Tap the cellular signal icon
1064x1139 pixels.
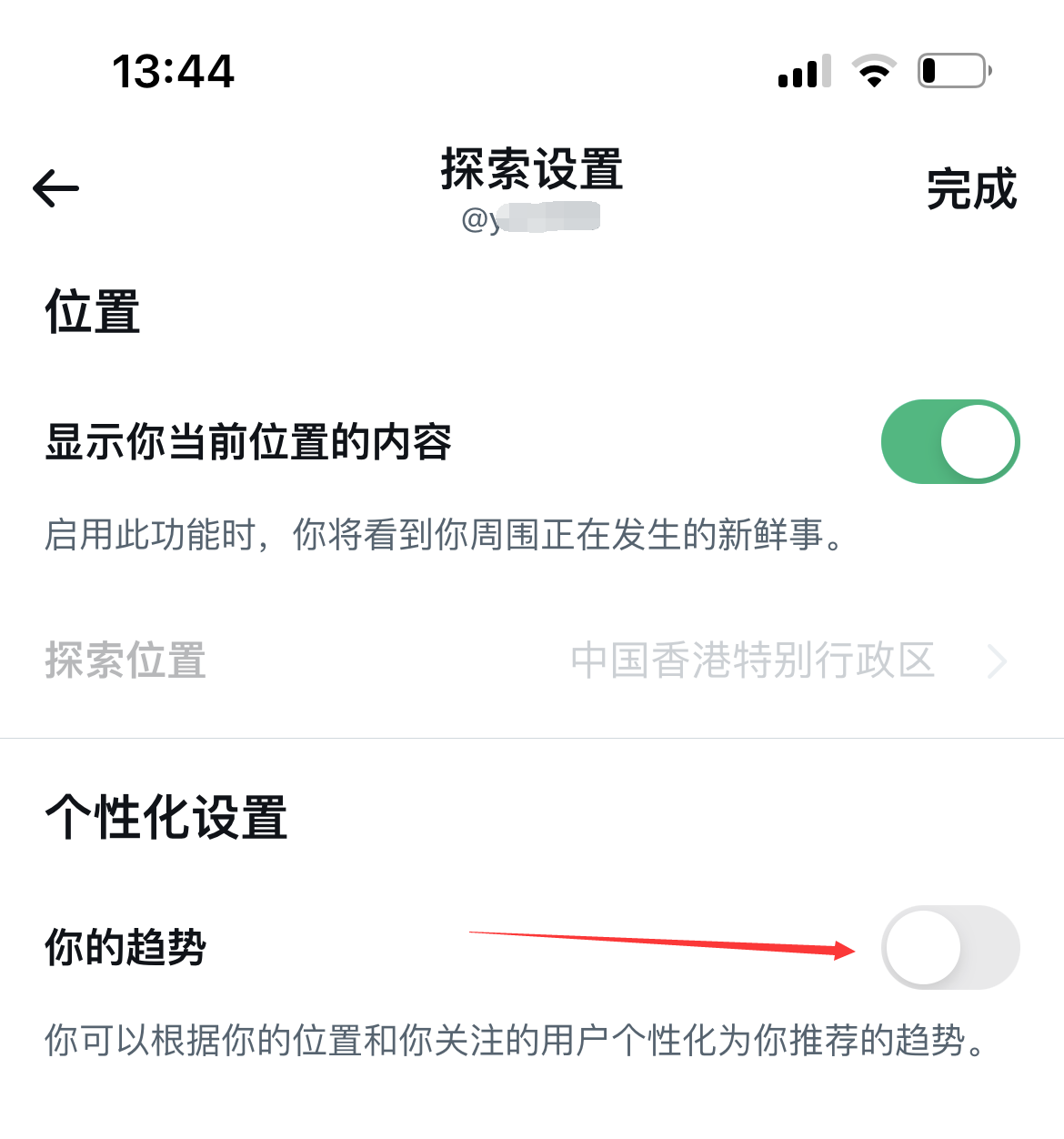pyautogui.click(x=804, y=71)
